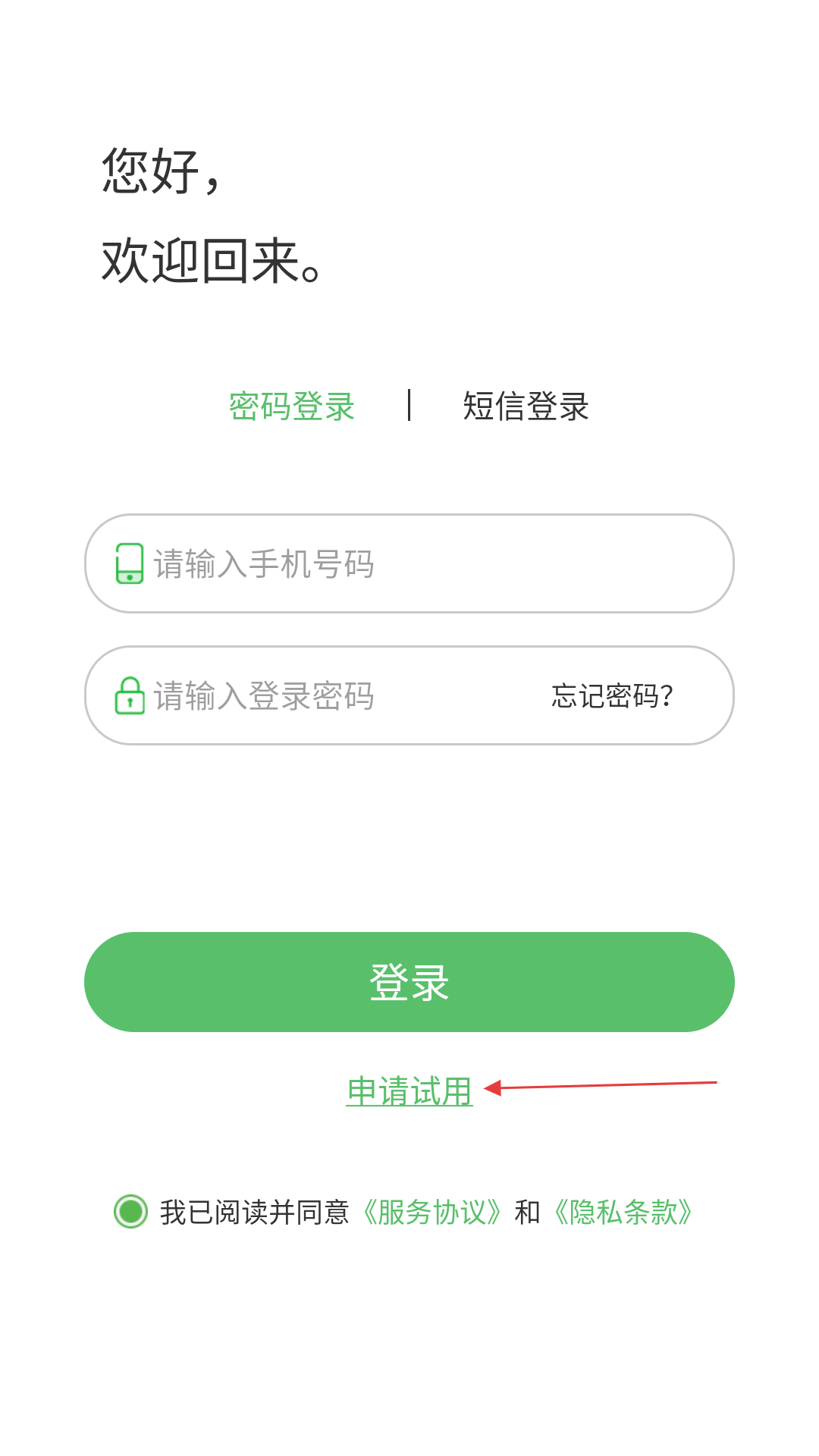This screenshot has width=819, height=1456.
Task: Open the 《隐私条款》 link
Action: tap(623, 1212)
